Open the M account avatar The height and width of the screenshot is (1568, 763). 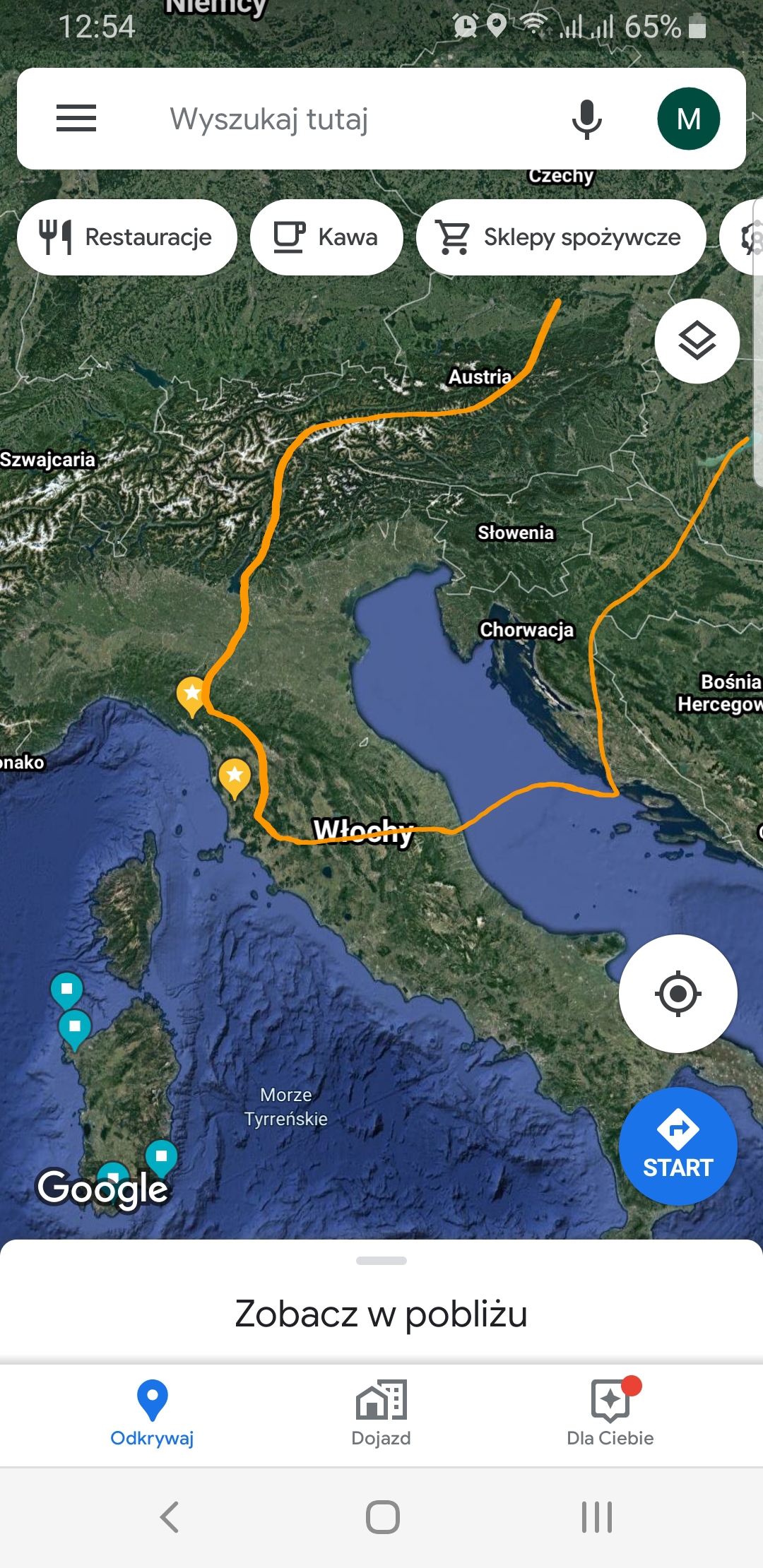pyautogui.click(x=688, y=119)
